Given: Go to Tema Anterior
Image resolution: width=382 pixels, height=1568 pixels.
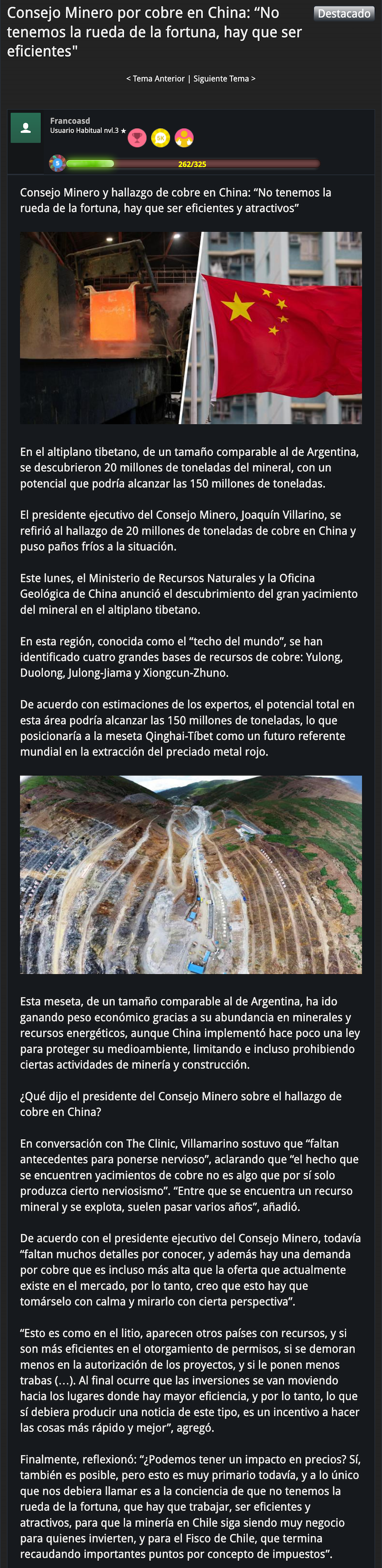Looking at the screenshot, I should (155, 78).
